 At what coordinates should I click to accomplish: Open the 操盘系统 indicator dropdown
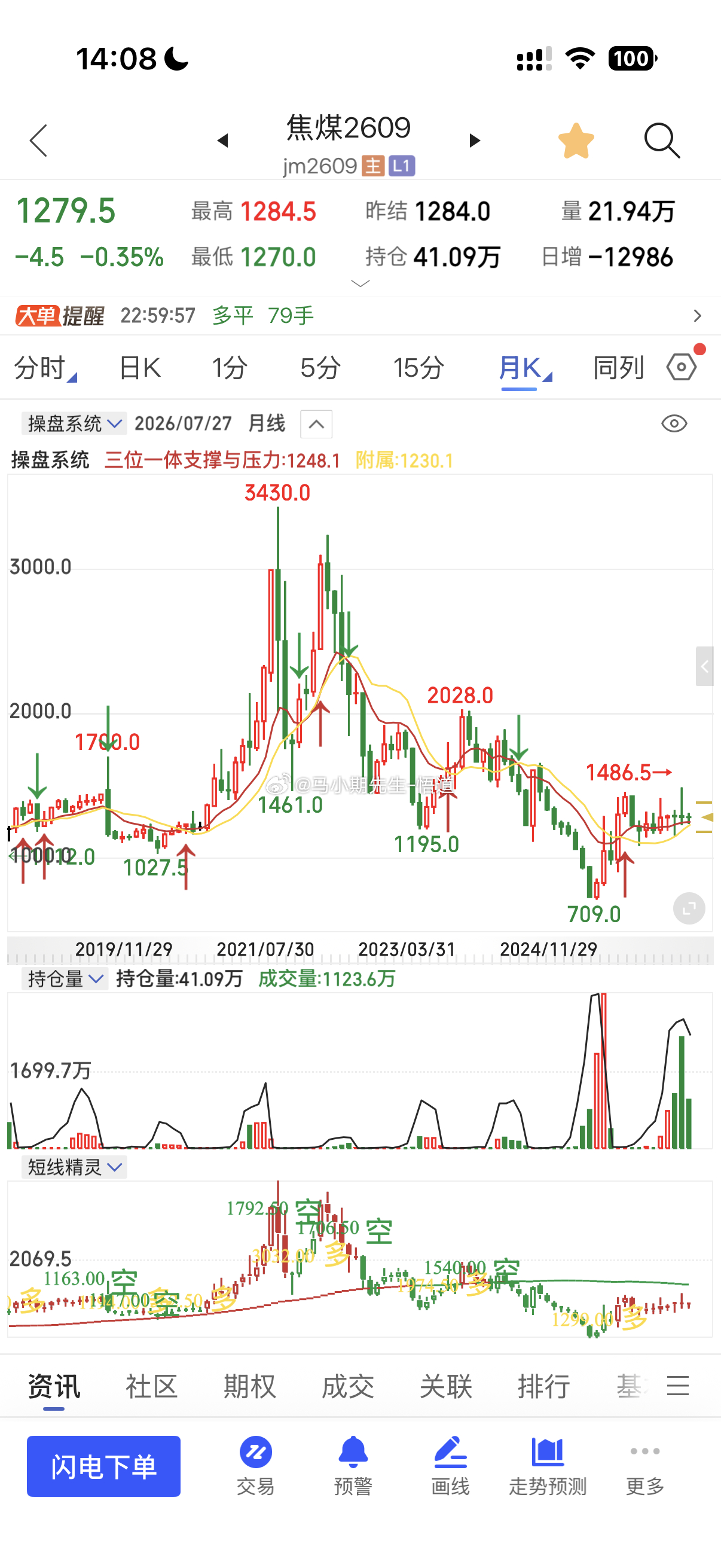[74, 423]
